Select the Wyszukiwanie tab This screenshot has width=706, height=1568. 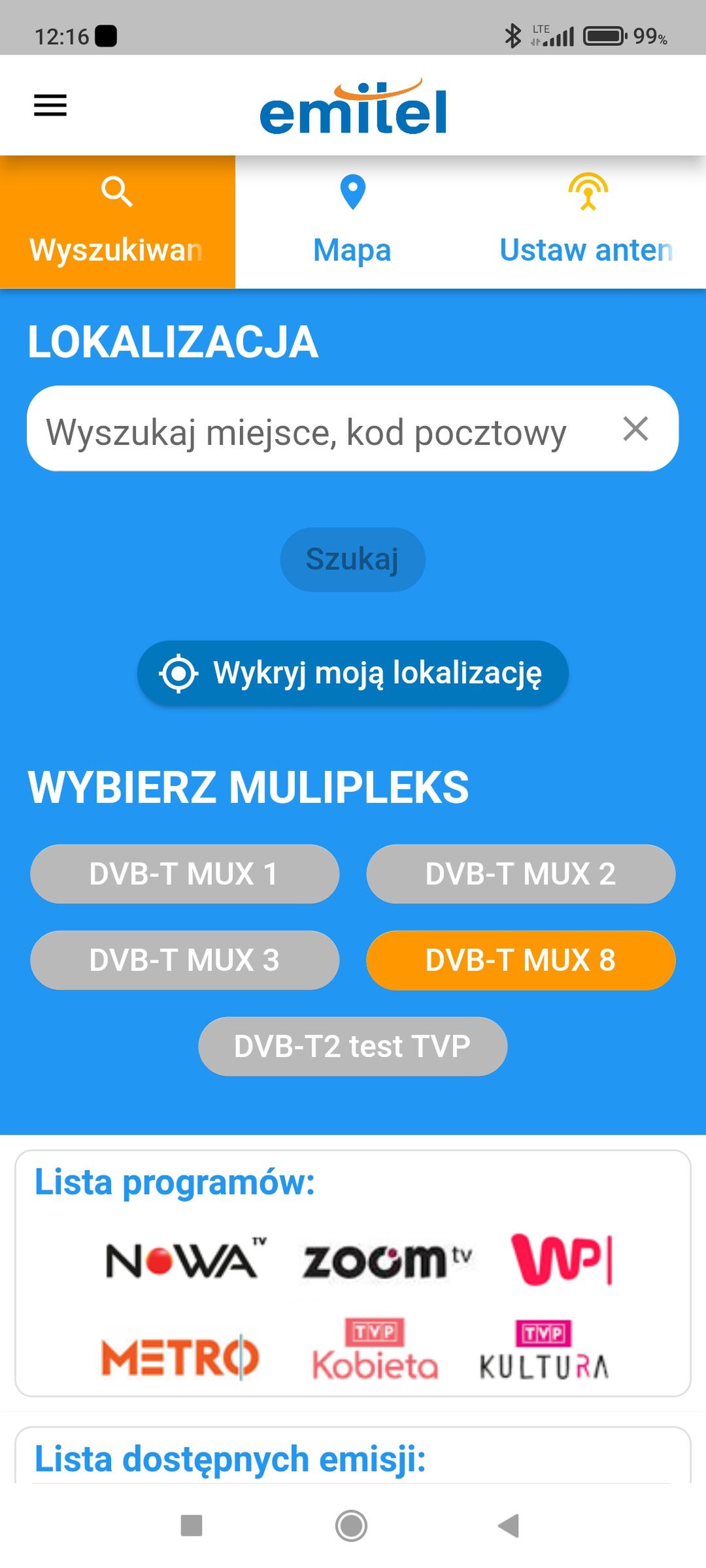point(118,222)
